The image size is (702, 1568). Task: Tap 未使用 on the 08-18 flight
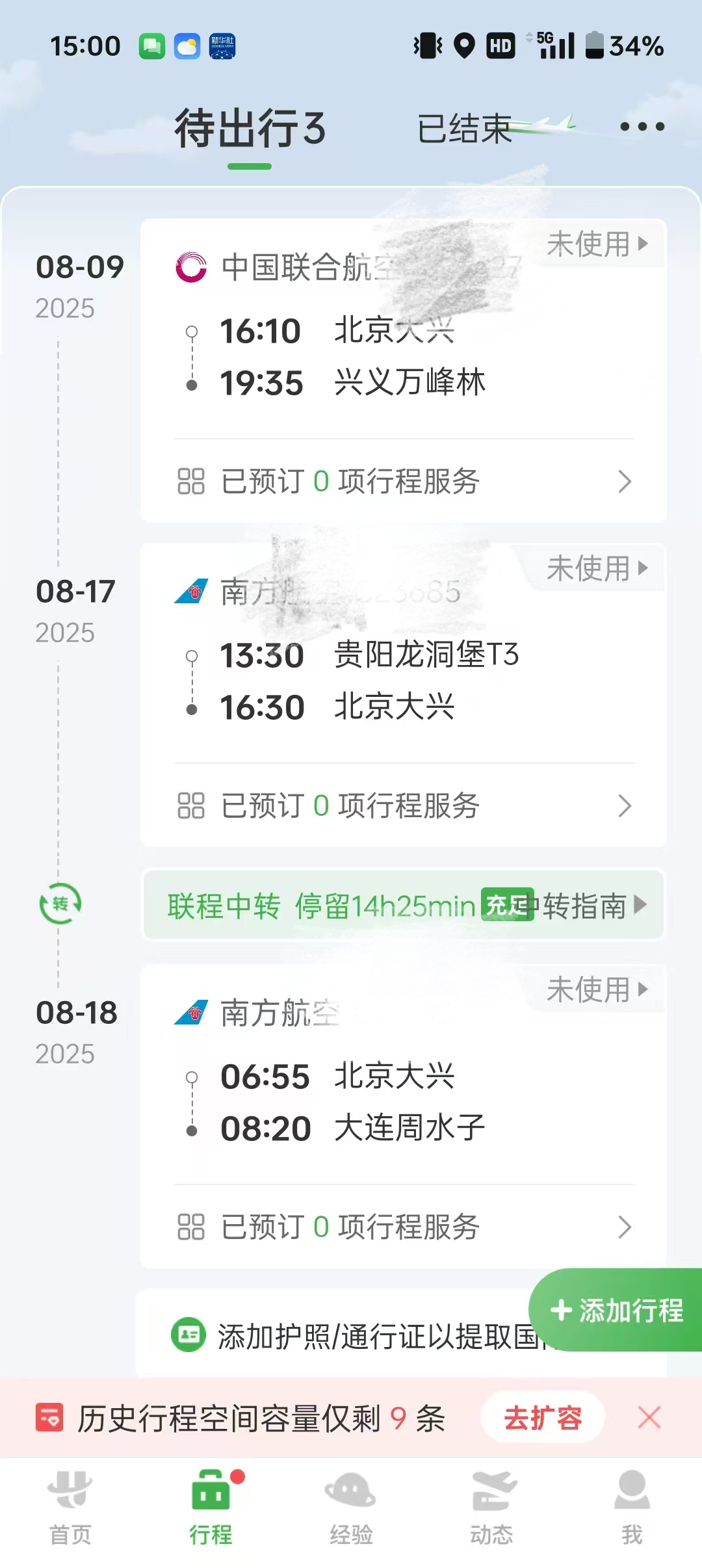coord(597,990)
